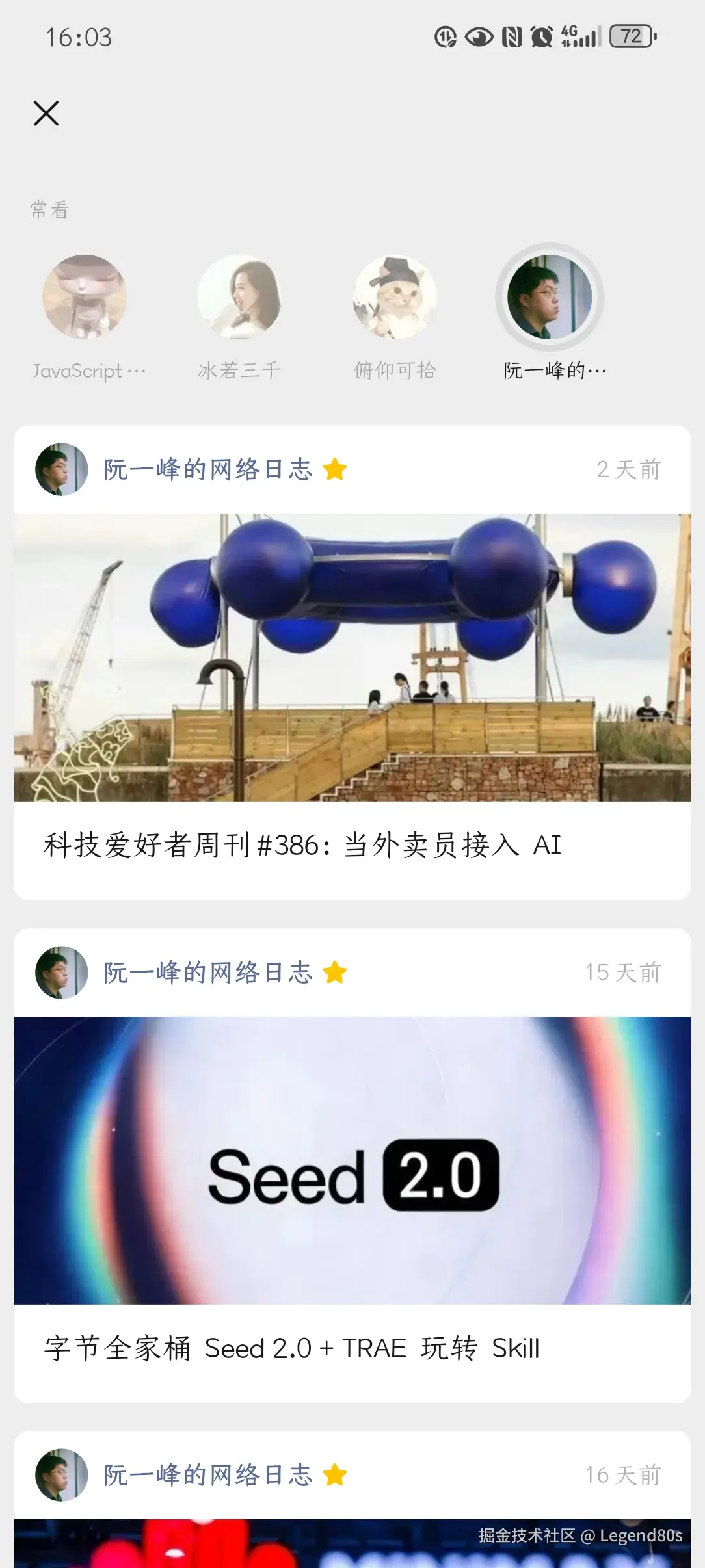705x1568 pixels.
Task: Open article 科技爱好者周刊 #386: 当外卖员接入 AI
Action: pyautogui.click(x=301, y=844)
